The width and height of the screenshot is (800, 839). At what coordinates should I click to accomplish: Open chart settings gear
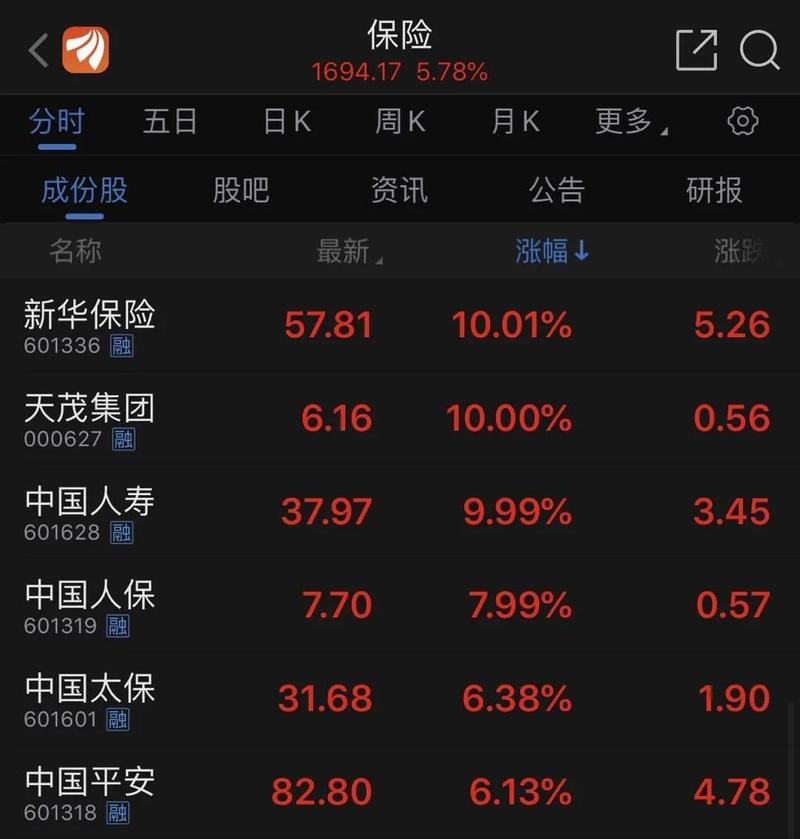[742, 122]
